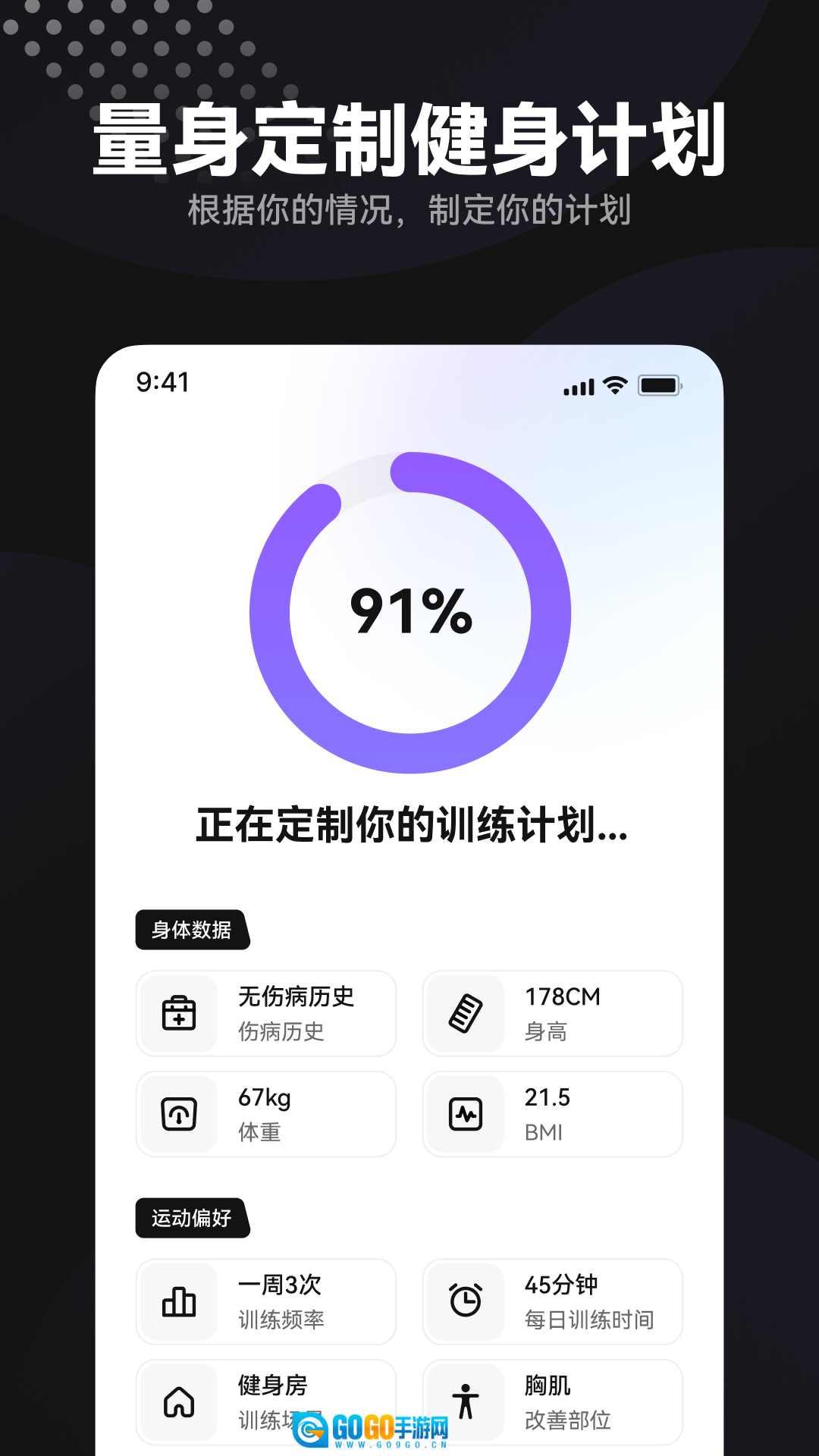
Task: Switch to the 运动偏好 section
Action: coord(192,1217)
